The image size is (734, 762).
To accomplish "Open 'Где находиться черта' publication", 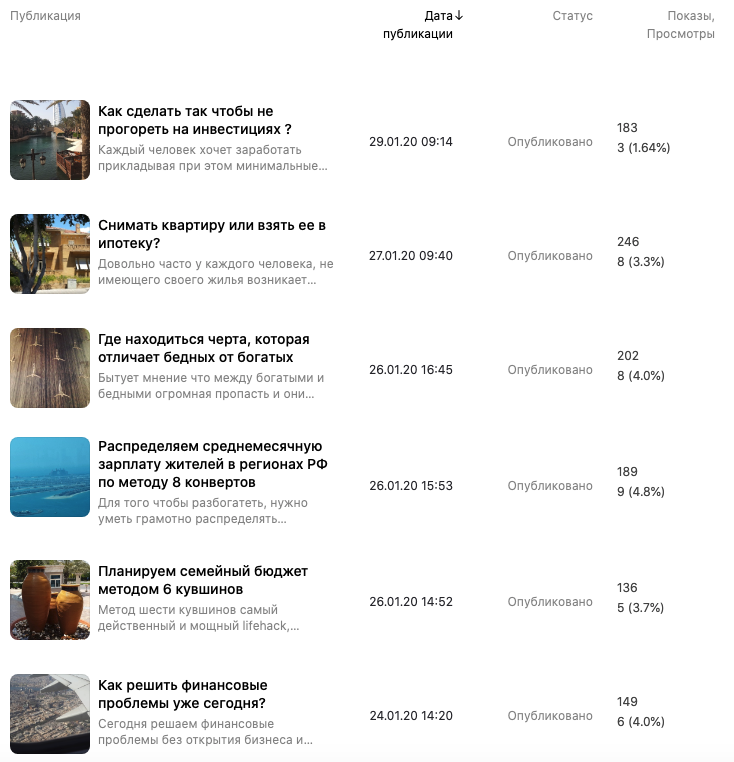I will (203, 348).
